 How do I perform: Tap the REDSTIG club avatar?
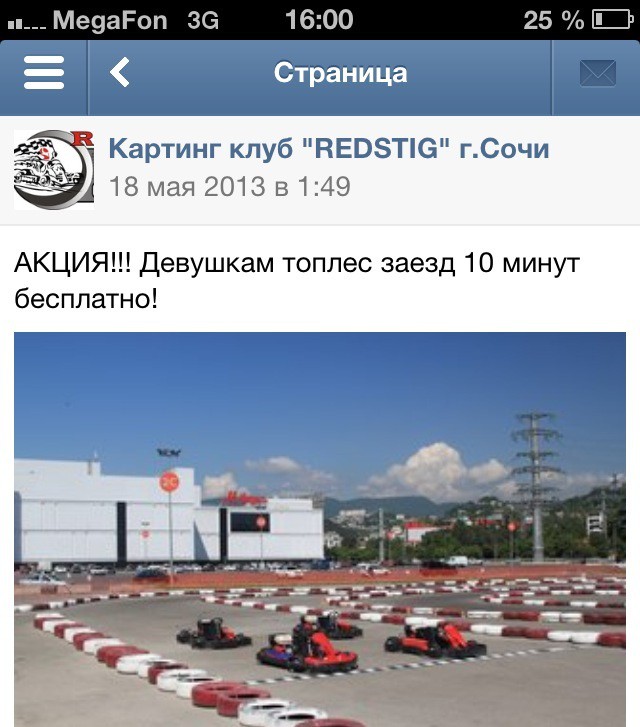coord(54,169)
